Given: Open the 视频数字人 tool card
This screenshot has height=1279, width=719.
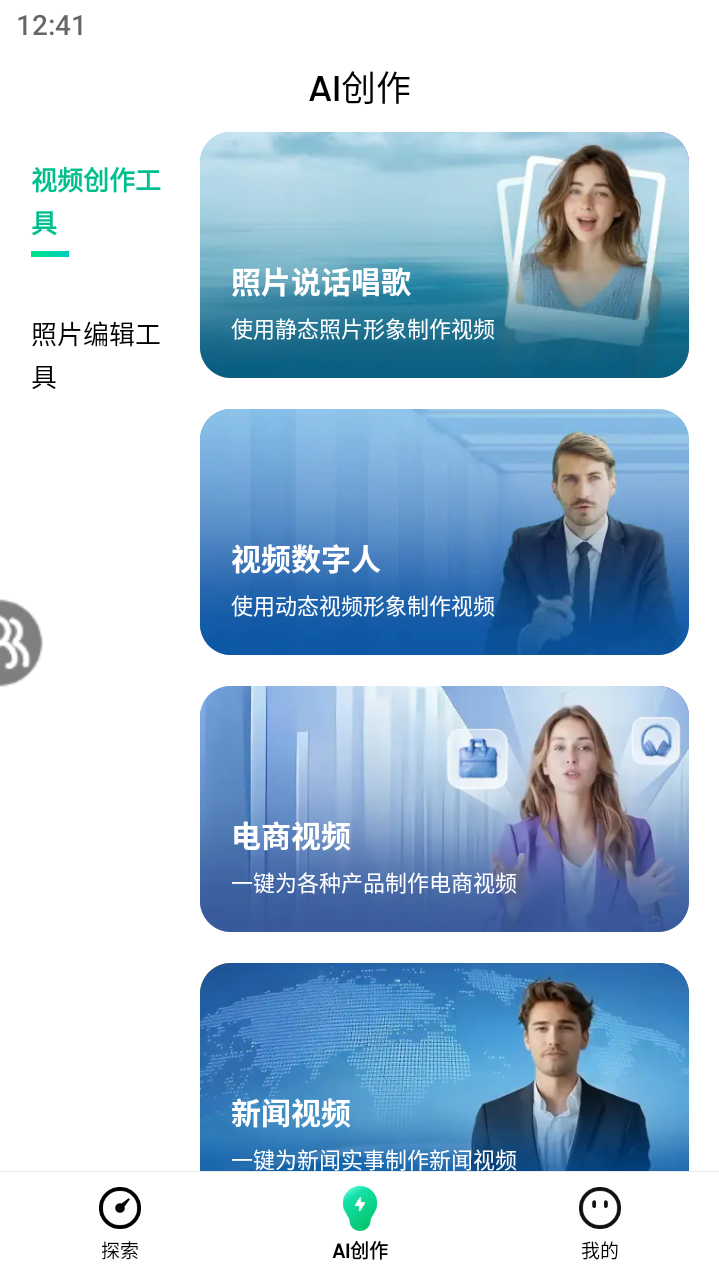Looking at the screenshot, I should pos(444,532).
